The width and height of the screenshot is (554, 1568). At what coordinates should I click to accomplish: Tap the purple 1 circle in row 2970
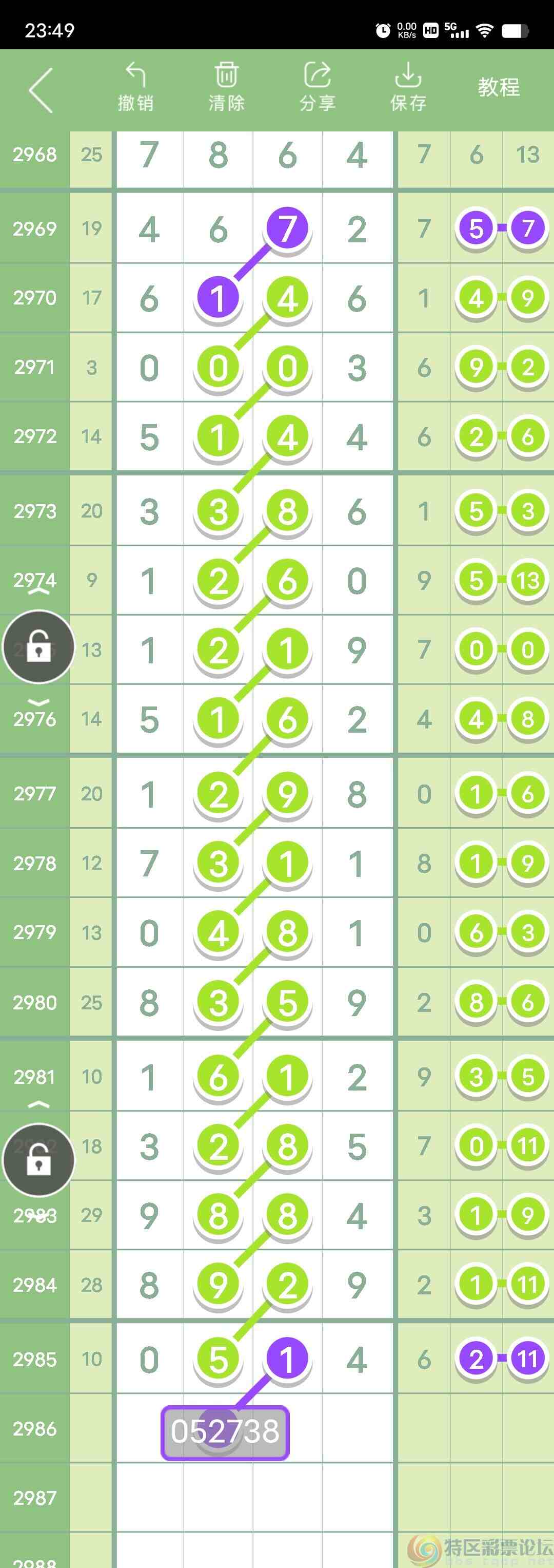pyautogui.click(x=217, y=298)
